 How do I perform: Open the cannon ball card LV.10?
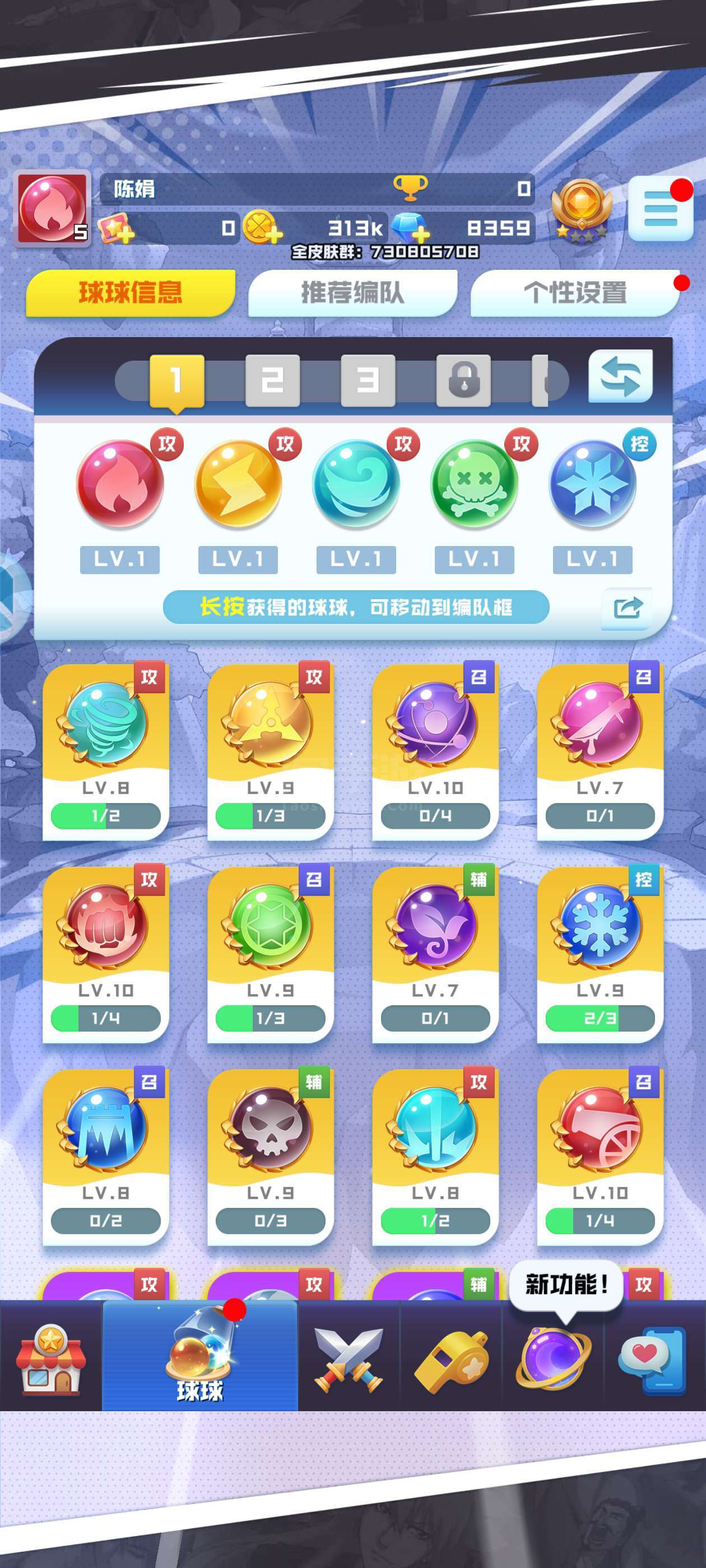[600, 1157]
